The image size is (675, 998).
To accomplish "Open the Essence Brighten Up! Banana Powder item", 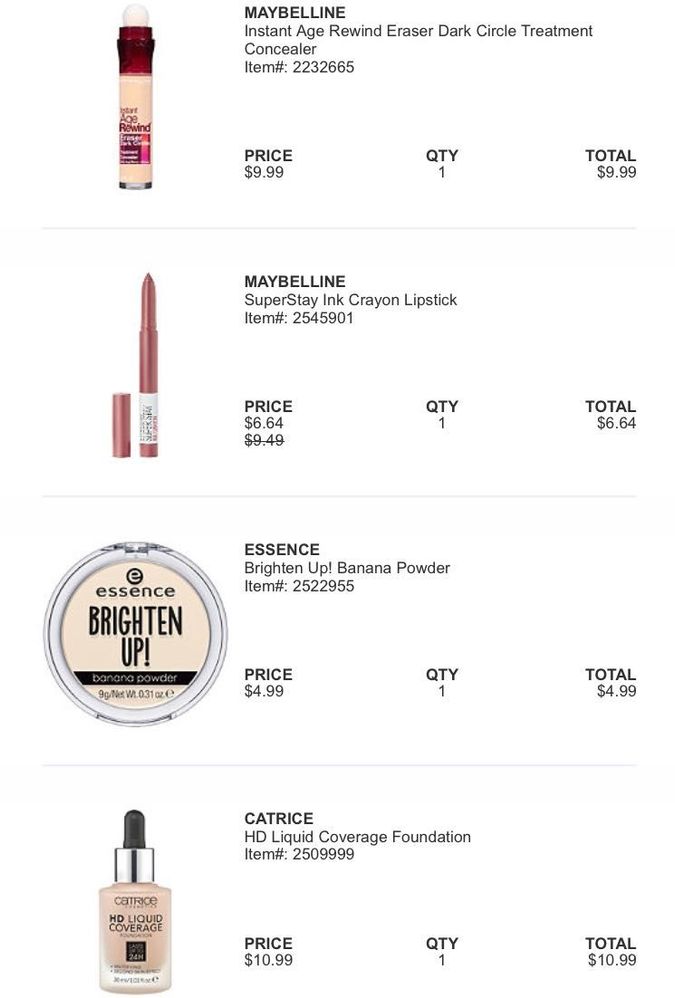I will (x=347, y=568).
